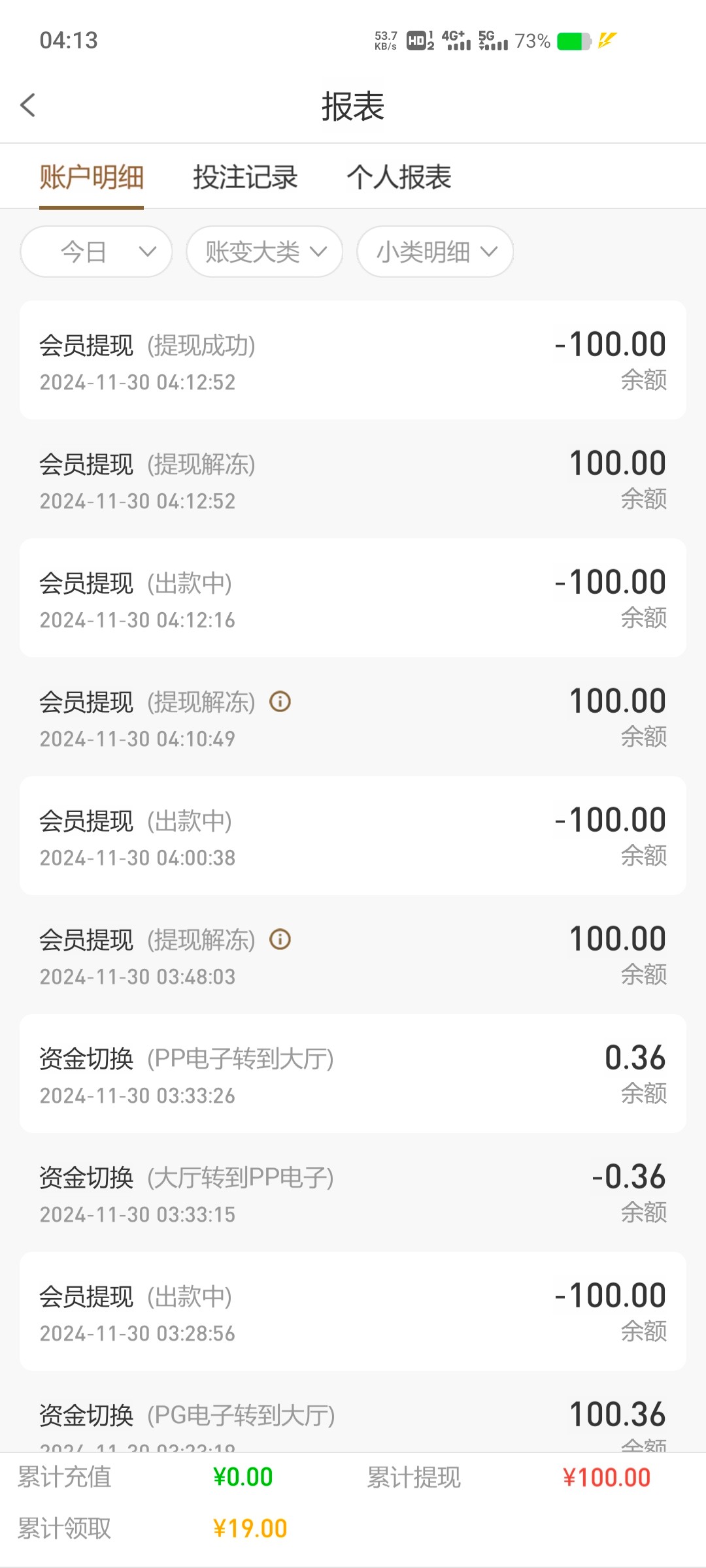Select the 账户明细 tab

pyautogui.click(x=92, y=177)
